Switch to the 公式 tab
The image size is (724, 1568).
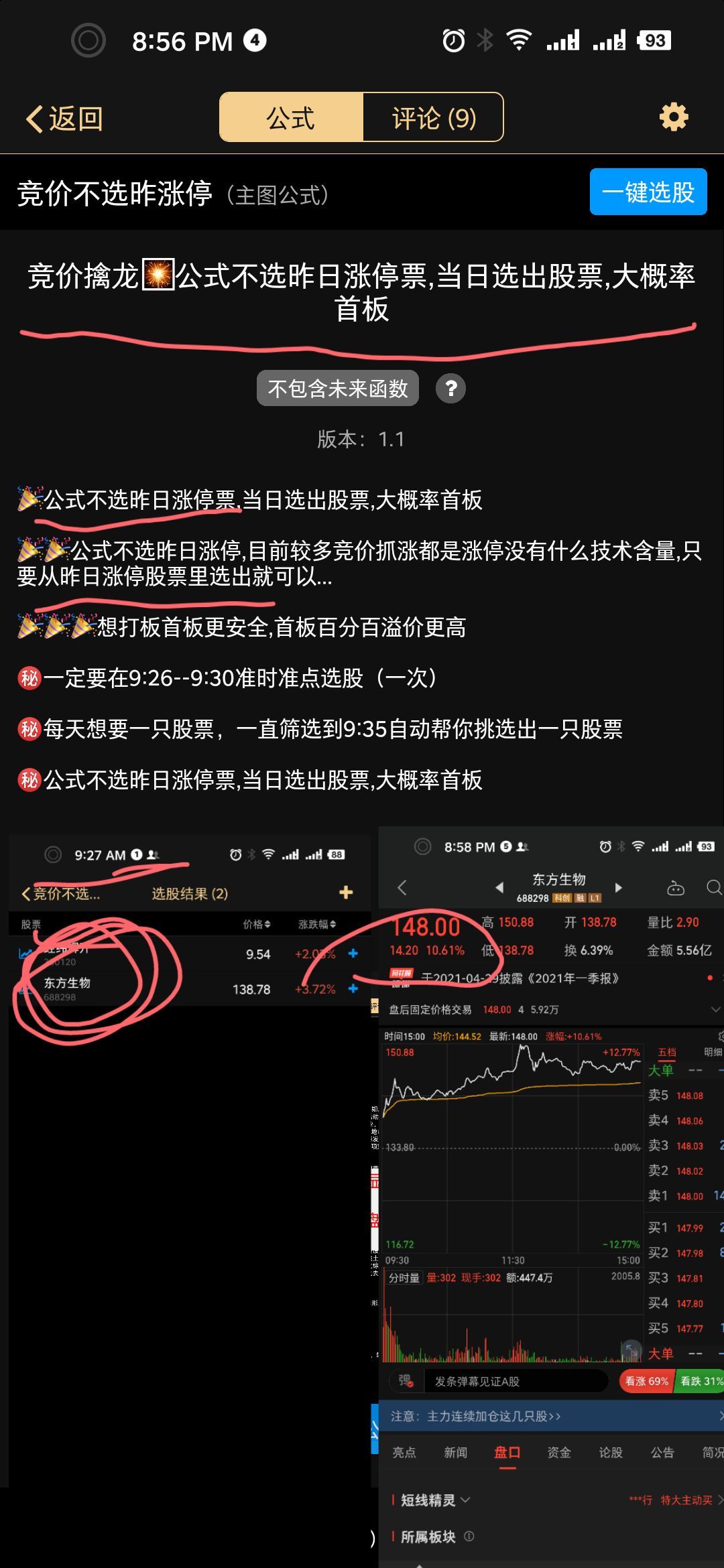click(291, 118)
